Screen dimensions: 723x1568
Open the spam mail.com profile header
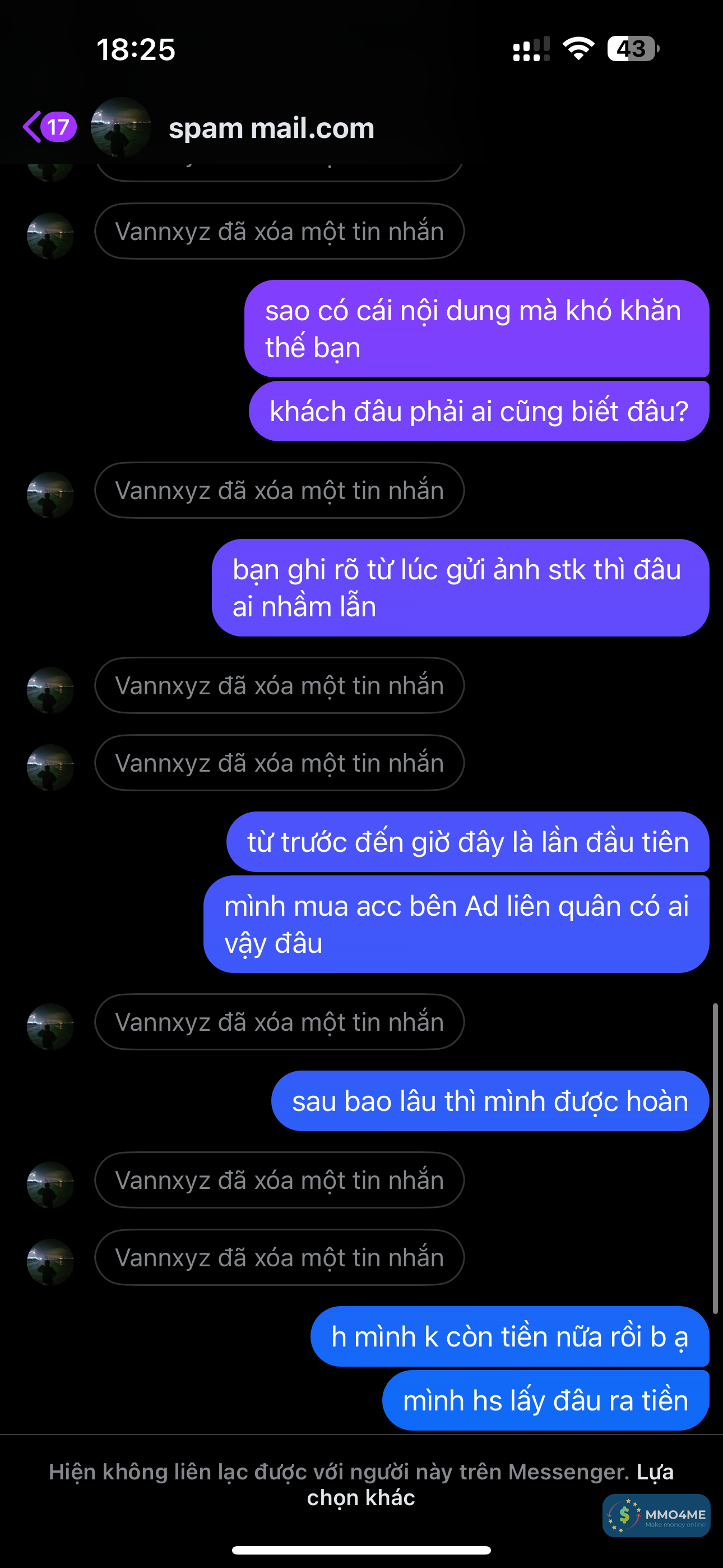(x=271, y=128)
